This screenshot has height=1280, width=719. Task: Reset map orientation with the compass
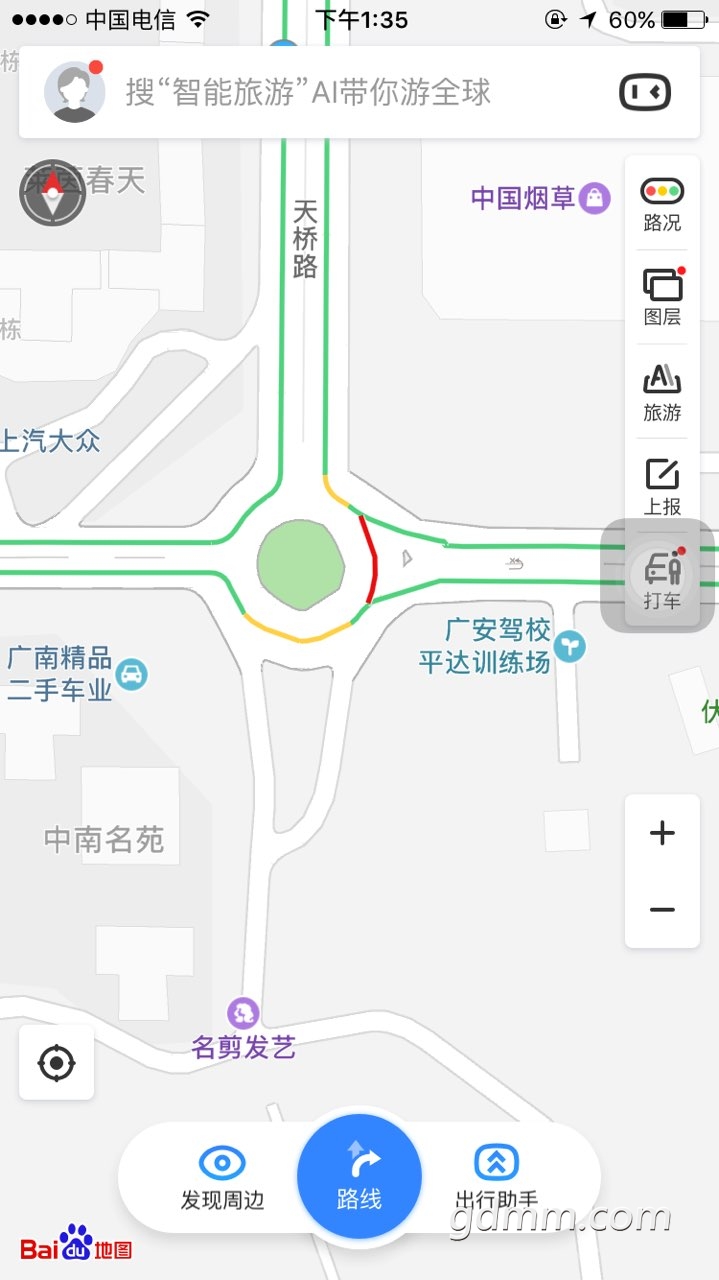52,193
